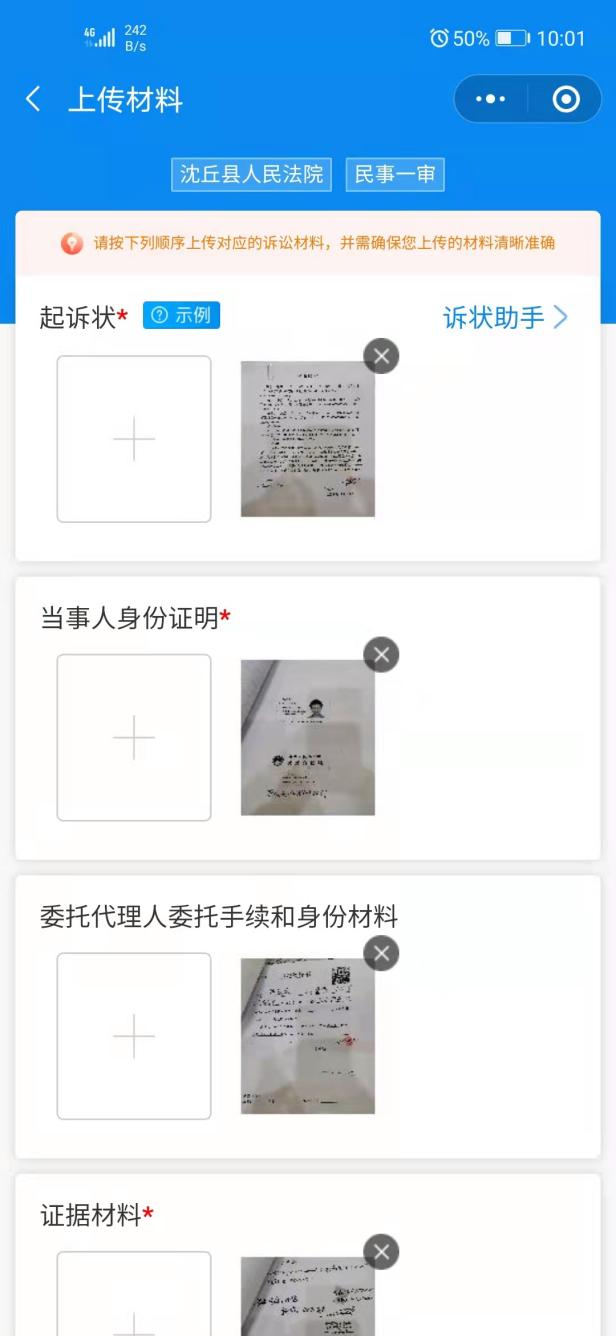Go back from 上传材料 page
Screen dimensions: 616x1336
33,100
